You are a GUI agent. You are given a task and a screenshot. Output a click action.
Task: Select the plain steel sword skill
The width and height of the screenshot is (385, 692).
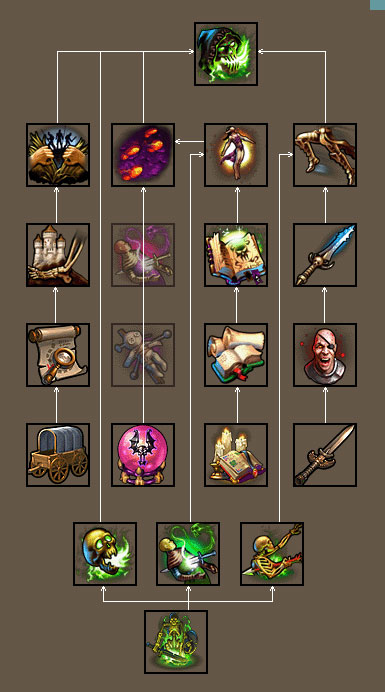[x=325, y=455]
